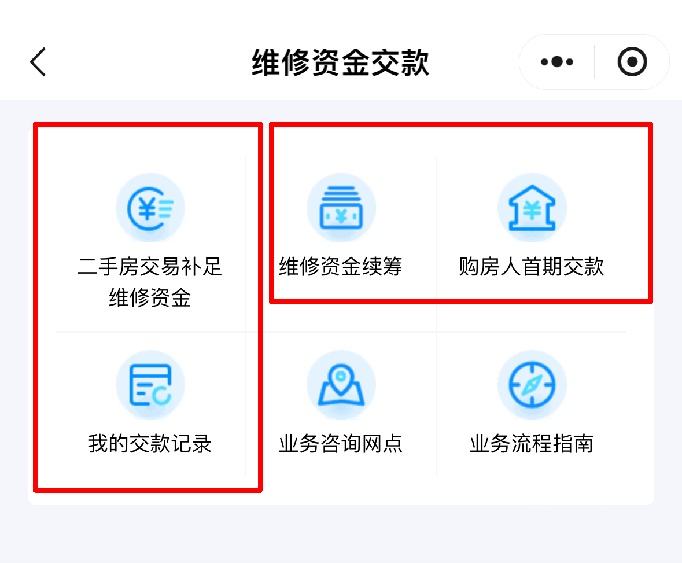Open 业务咨询网点
Viewport: 682px width, 563px height.
click(341, 402)
